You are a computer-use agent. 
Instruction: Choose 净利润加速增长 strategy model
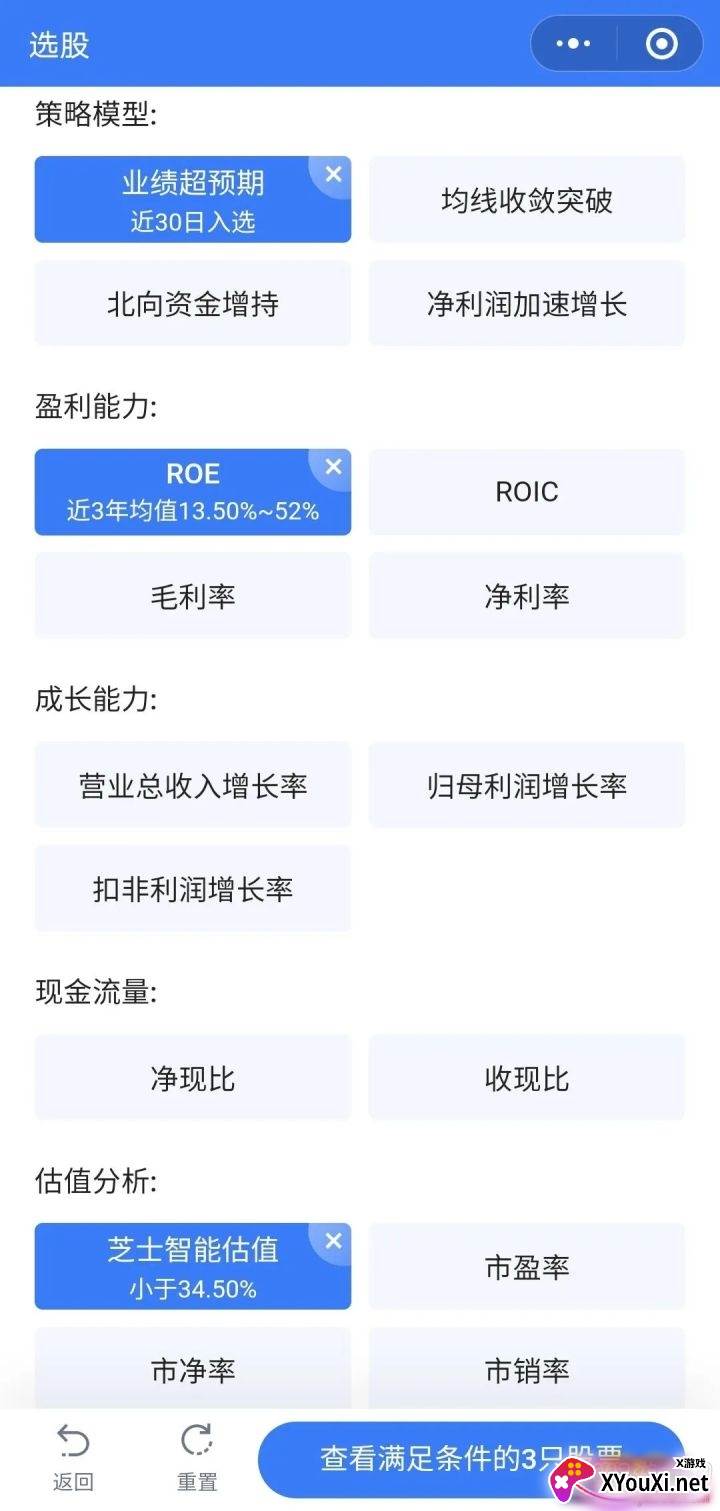[x=527, y=304]
